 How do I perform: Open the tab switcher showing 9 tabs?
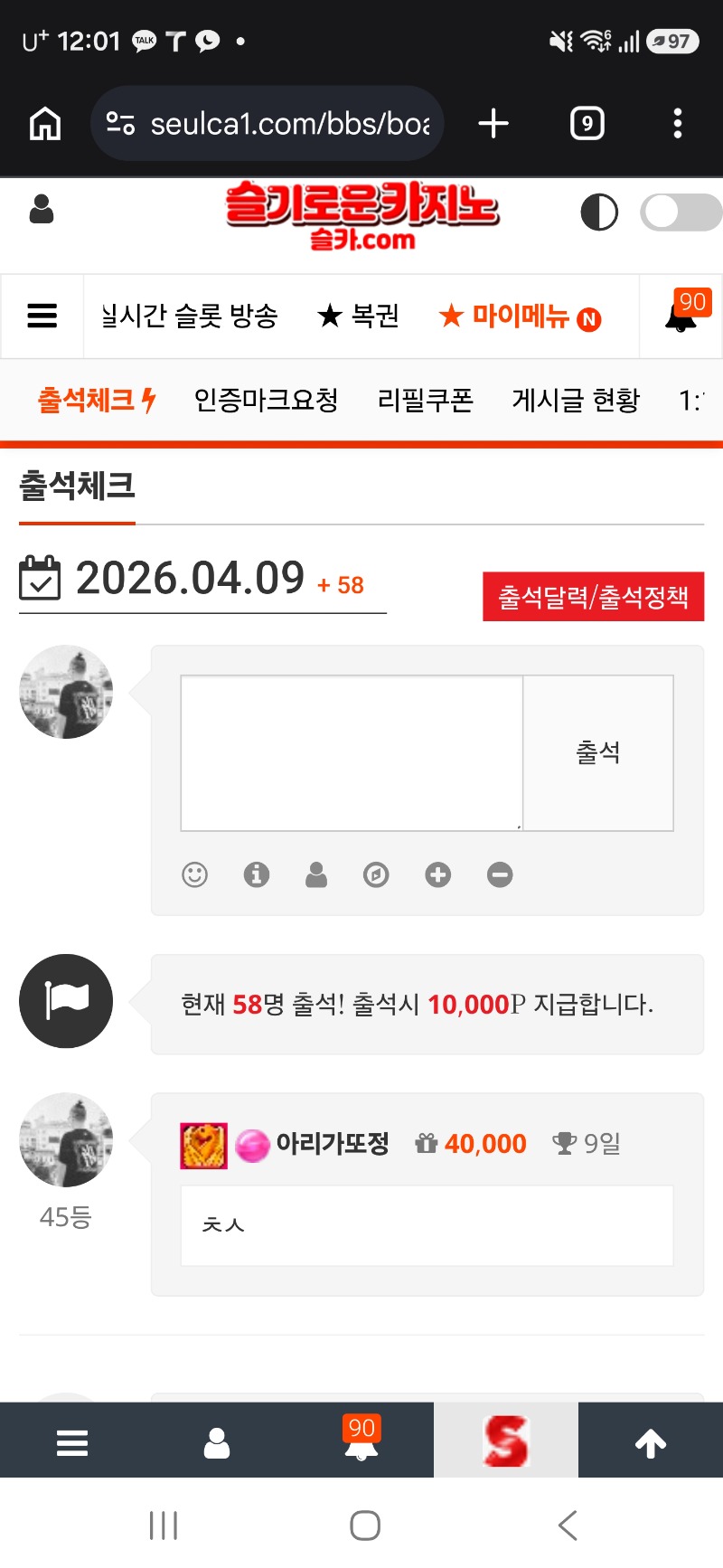coord(587,123)
